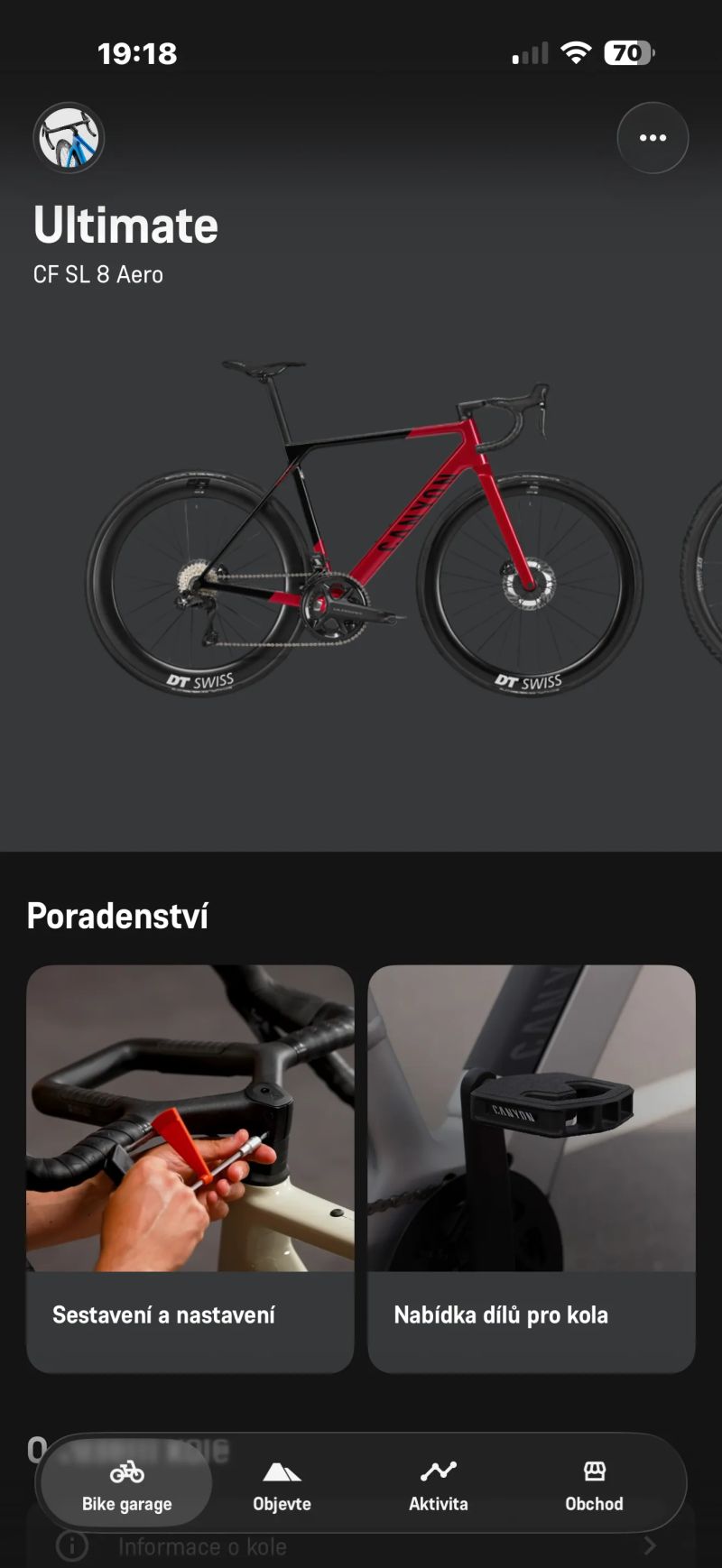Switch to the Objevte tab
Viewport: 722px width, 1568px height.
(x=282, y=1484)
